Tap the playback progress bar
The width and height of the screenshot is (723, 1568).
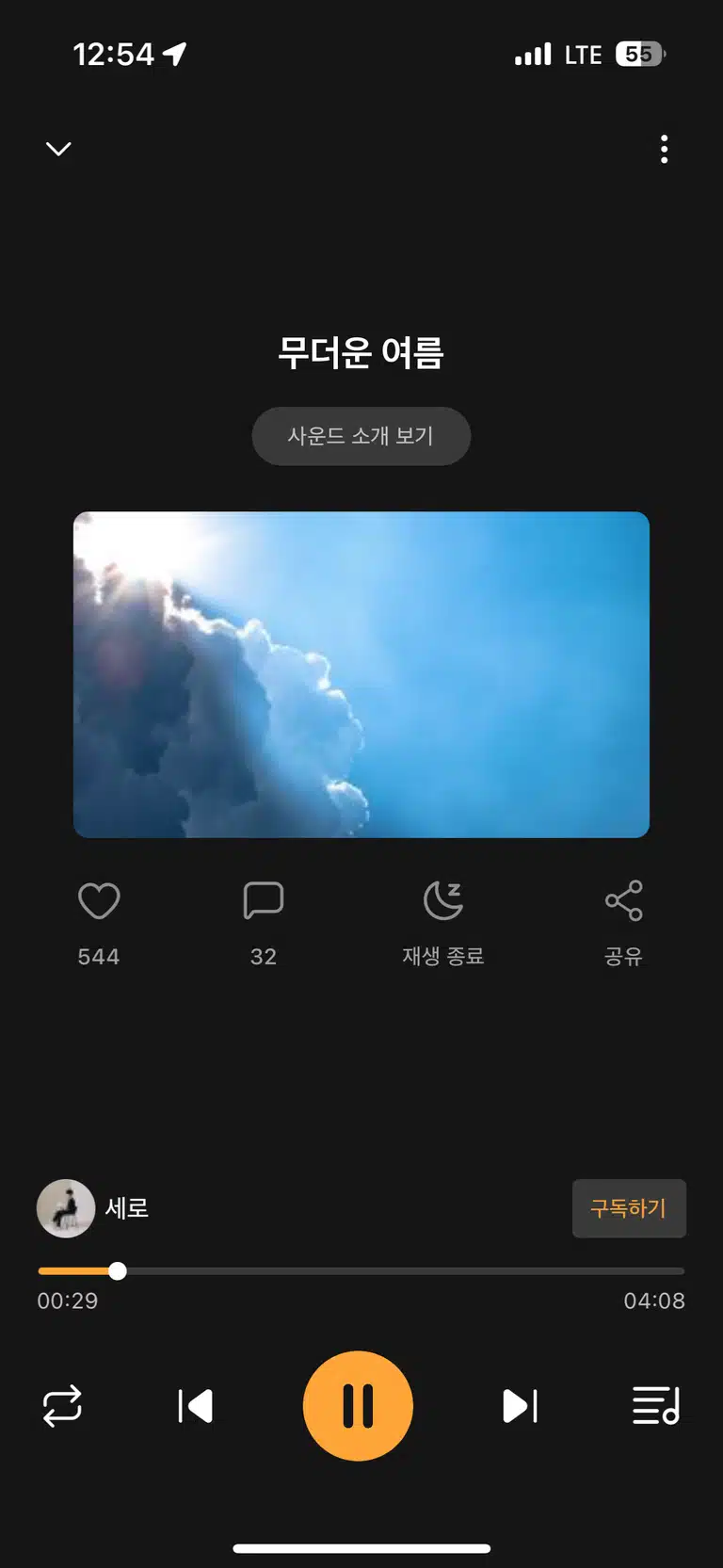click(361, 1271)
